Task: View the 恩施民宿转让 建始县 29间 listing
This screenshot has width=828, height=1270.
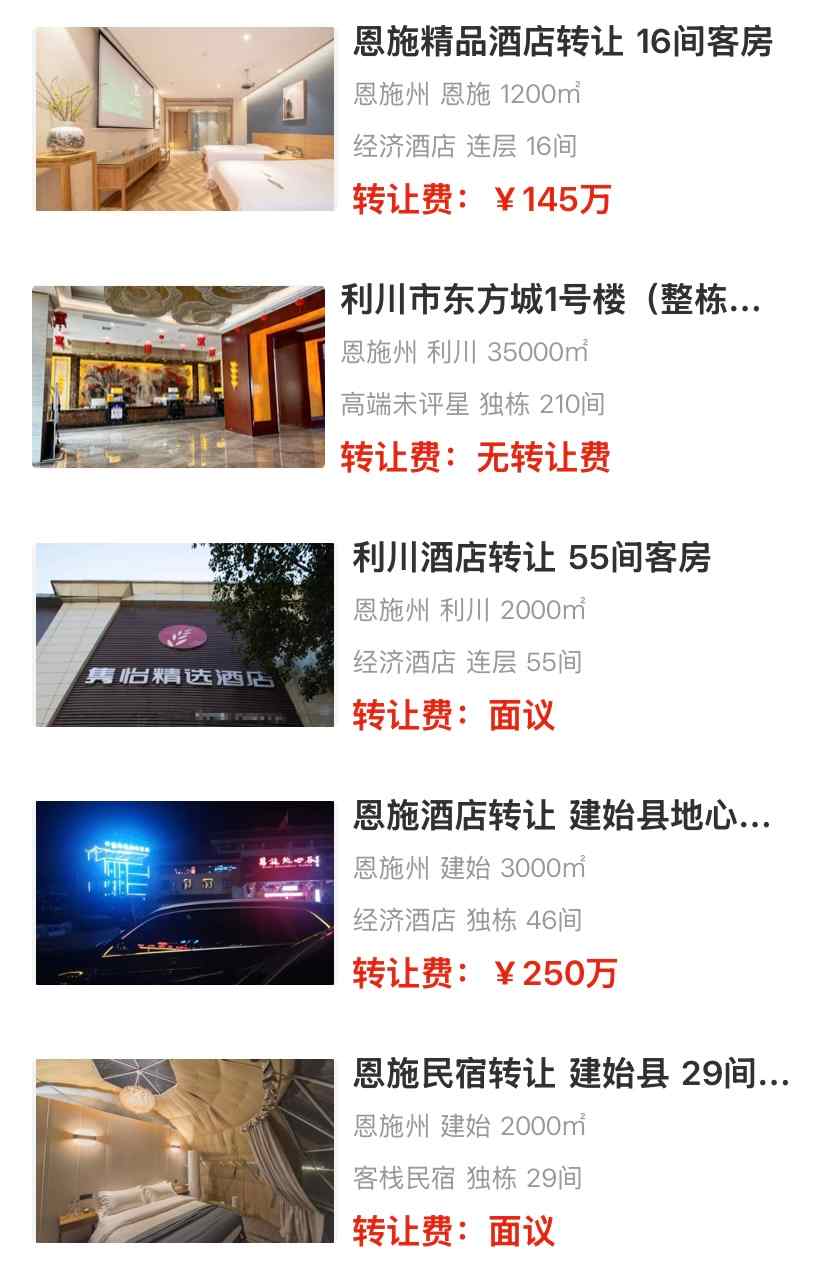Action: [571, 1074]
